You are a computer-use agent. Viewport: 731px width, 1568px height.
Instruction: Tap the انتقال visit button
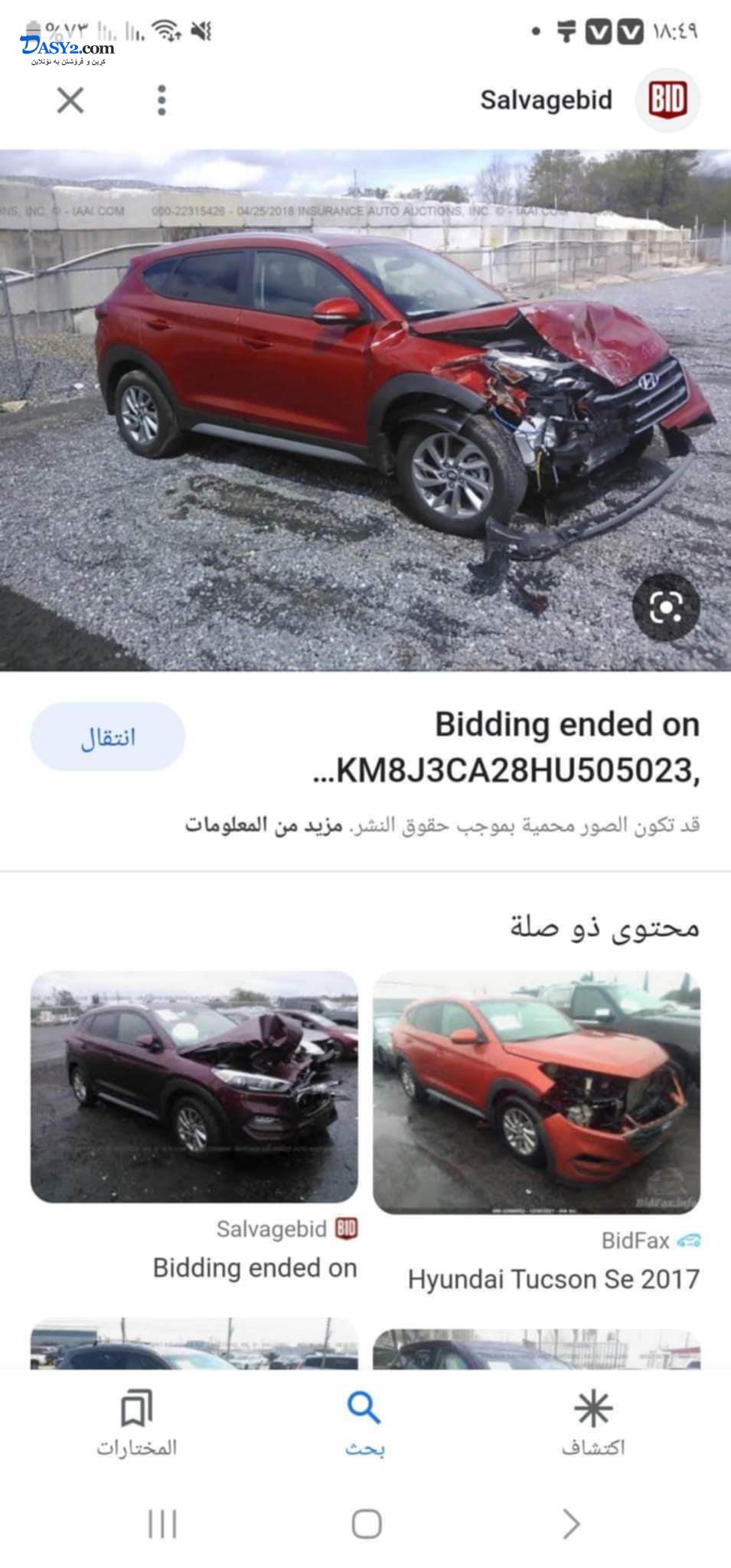(x=108, y=737)
